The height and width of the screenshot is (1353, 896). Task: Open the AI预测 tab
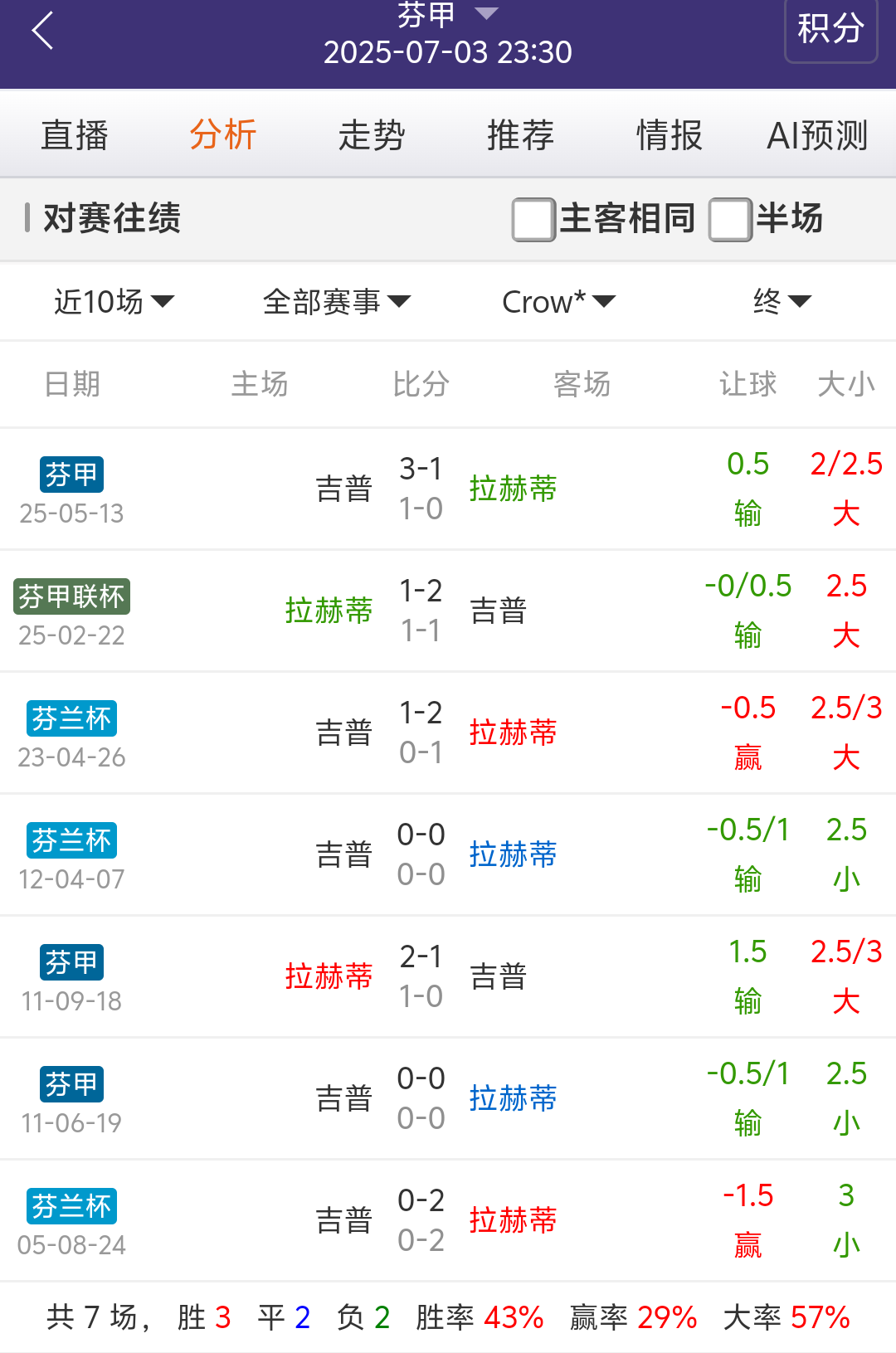click(817, 135)
